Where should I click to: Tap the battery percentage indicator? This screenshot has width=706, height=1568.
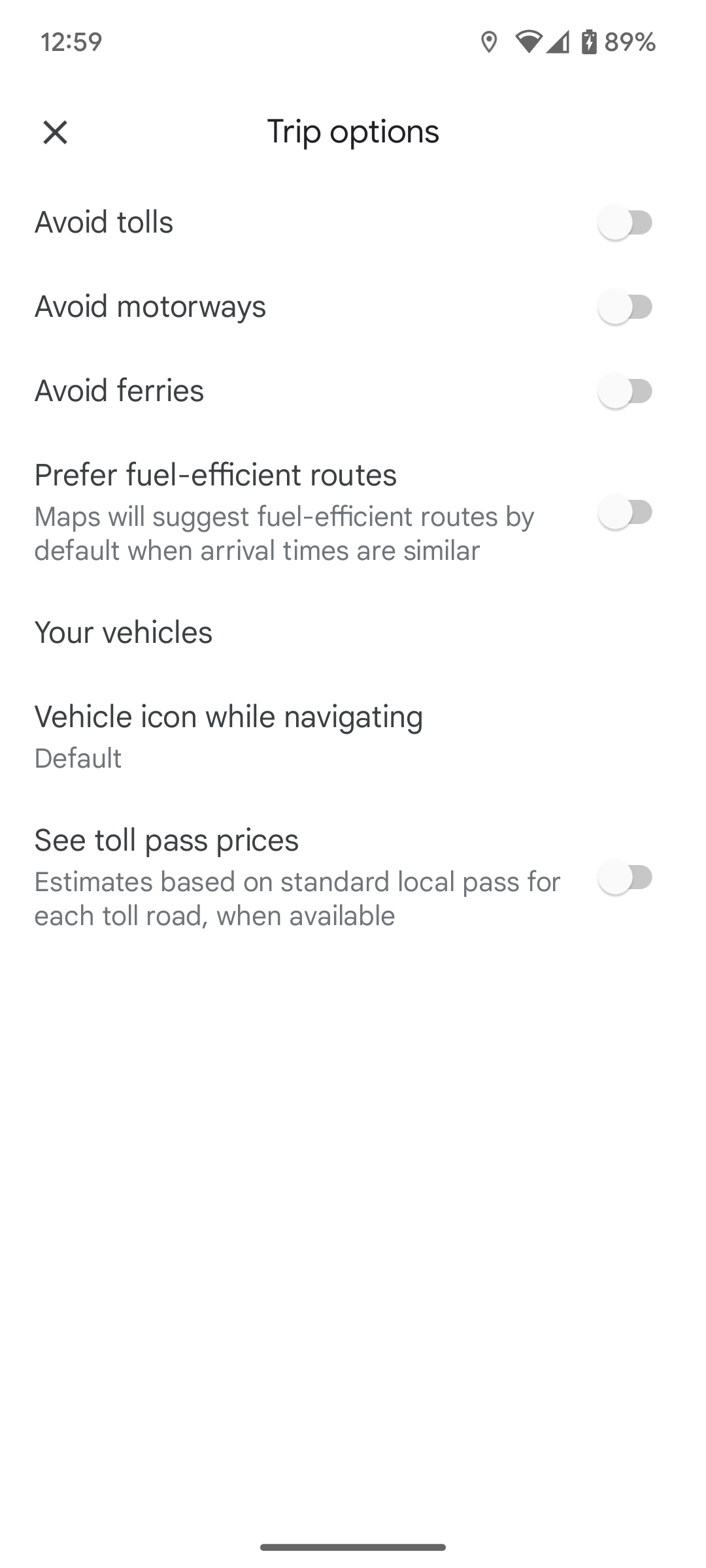629,42
